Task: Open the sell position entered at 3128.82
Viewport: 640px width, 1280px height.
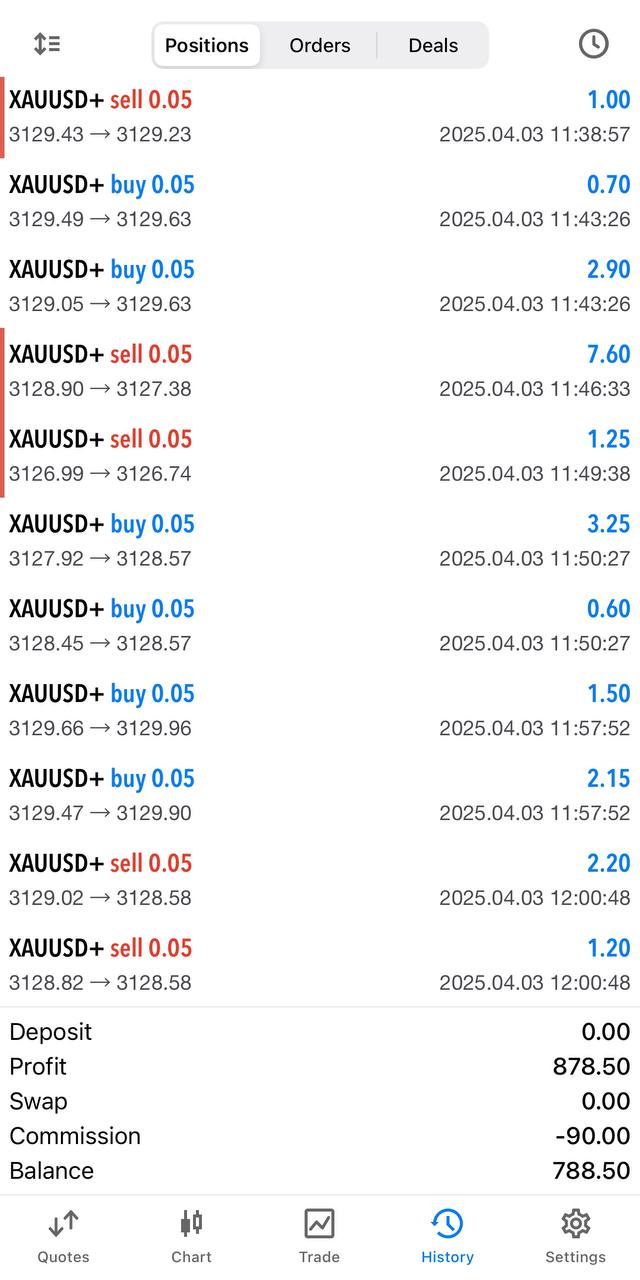Action: [x=320, y=966]
